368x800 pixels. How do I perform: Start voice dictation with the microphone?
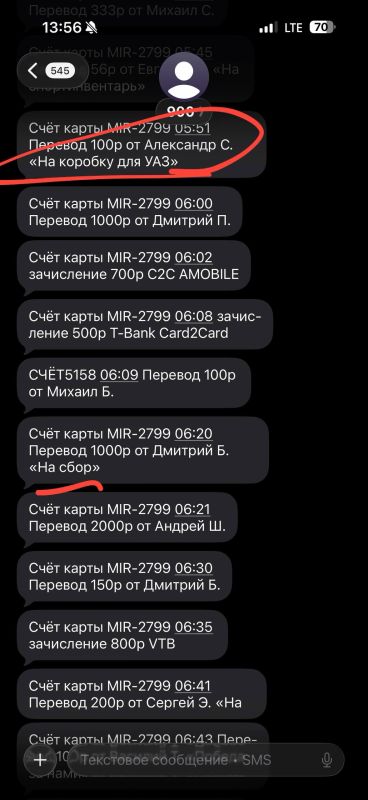point(327,761)
